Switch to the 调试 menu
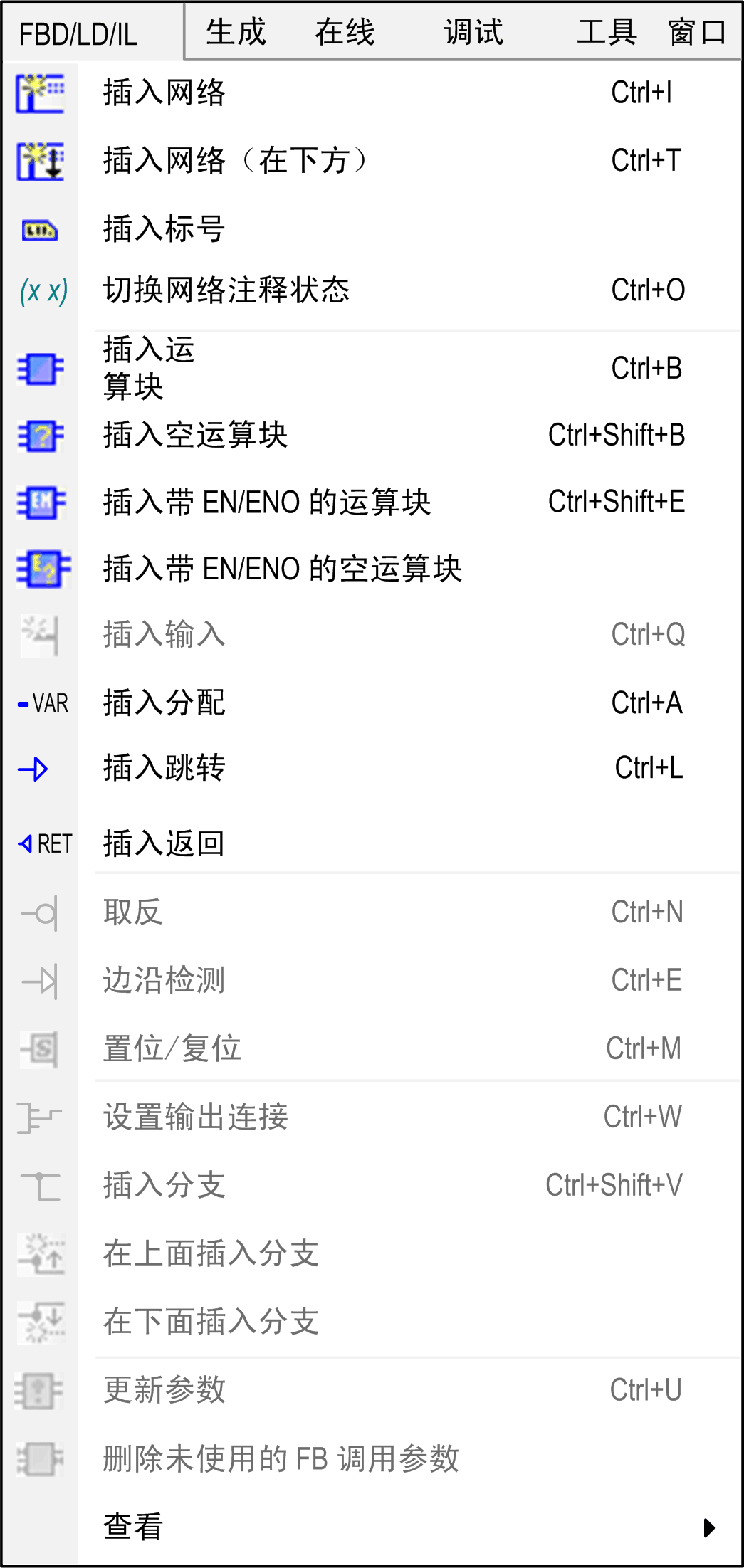 [473, 33]
